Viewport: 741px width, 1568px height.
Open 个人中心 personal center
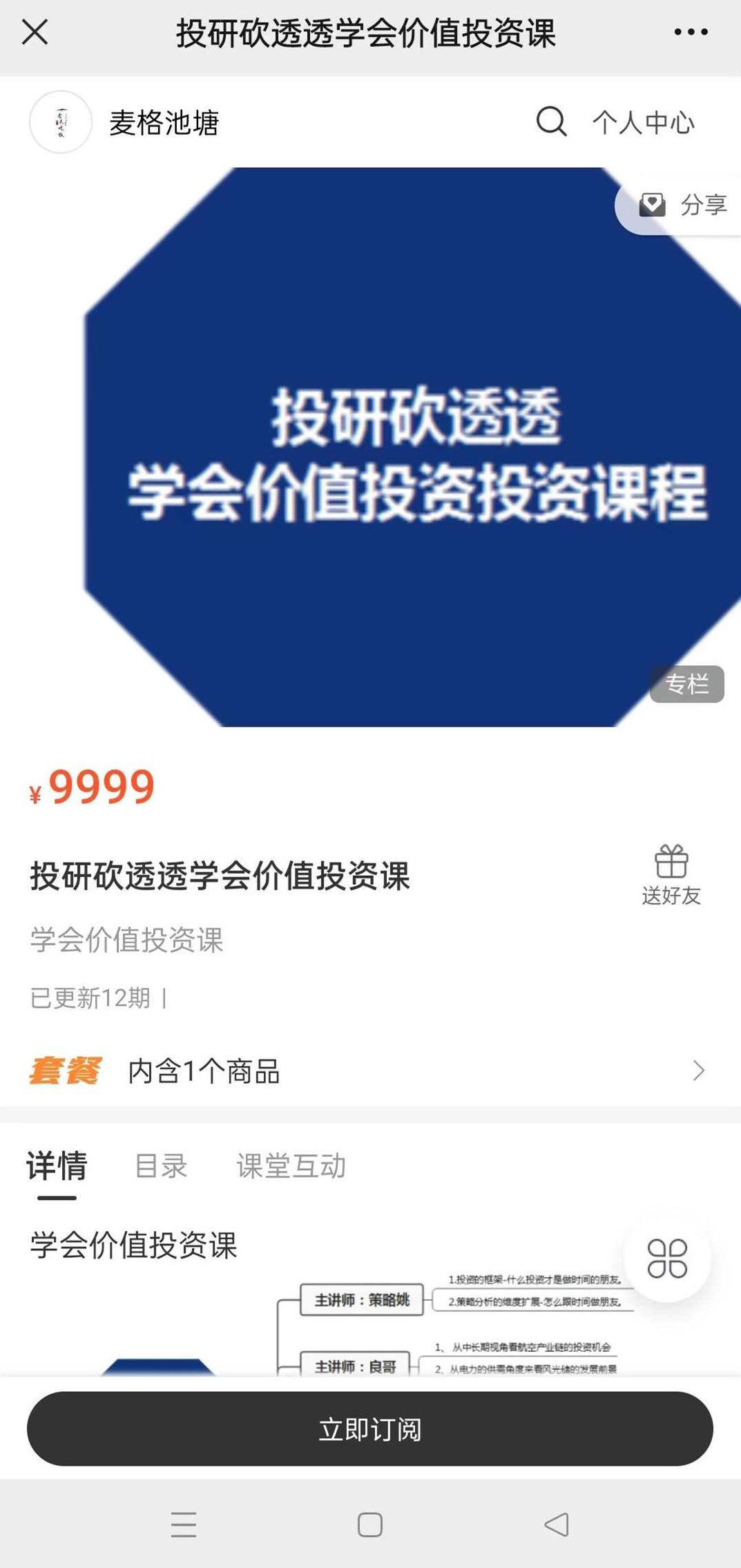click(x=644, y=123)
